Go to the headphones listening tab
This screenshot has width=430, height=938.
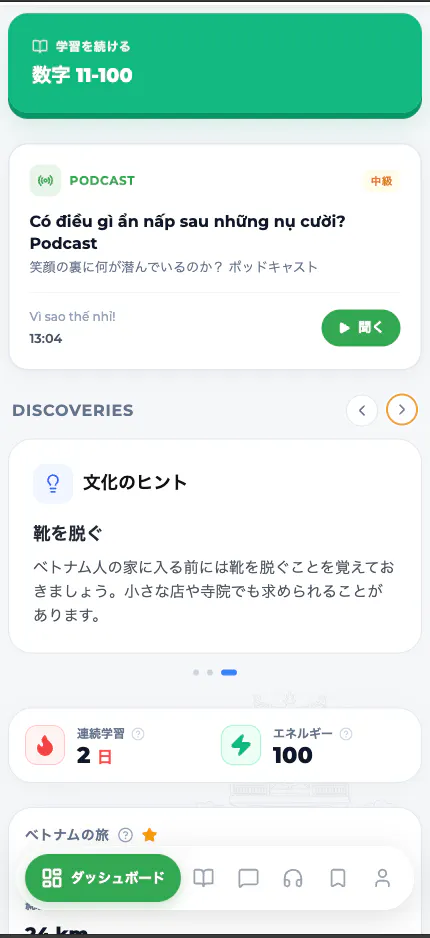[292, 878]
